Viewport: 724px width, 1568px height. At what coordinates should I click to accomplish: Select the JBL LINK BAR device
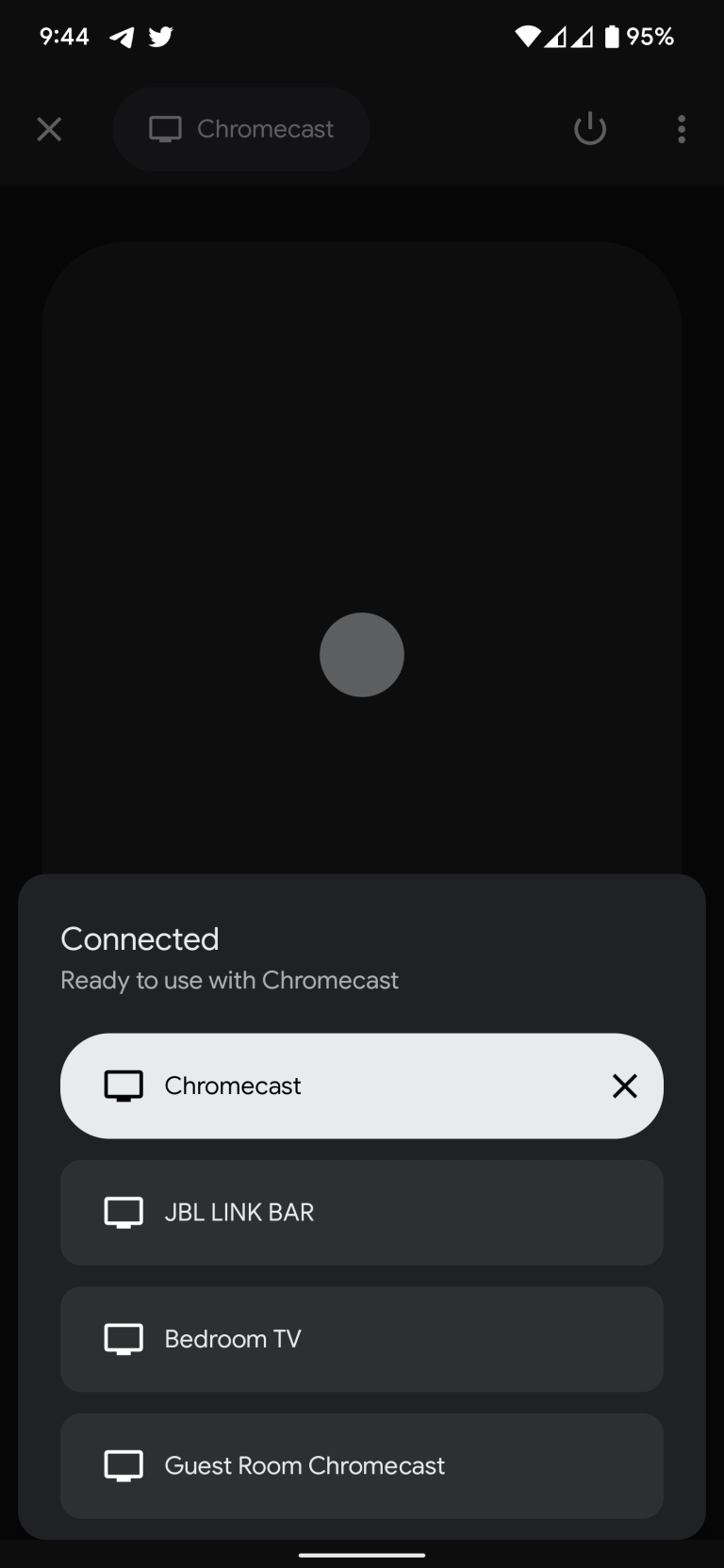(362, 1213)
